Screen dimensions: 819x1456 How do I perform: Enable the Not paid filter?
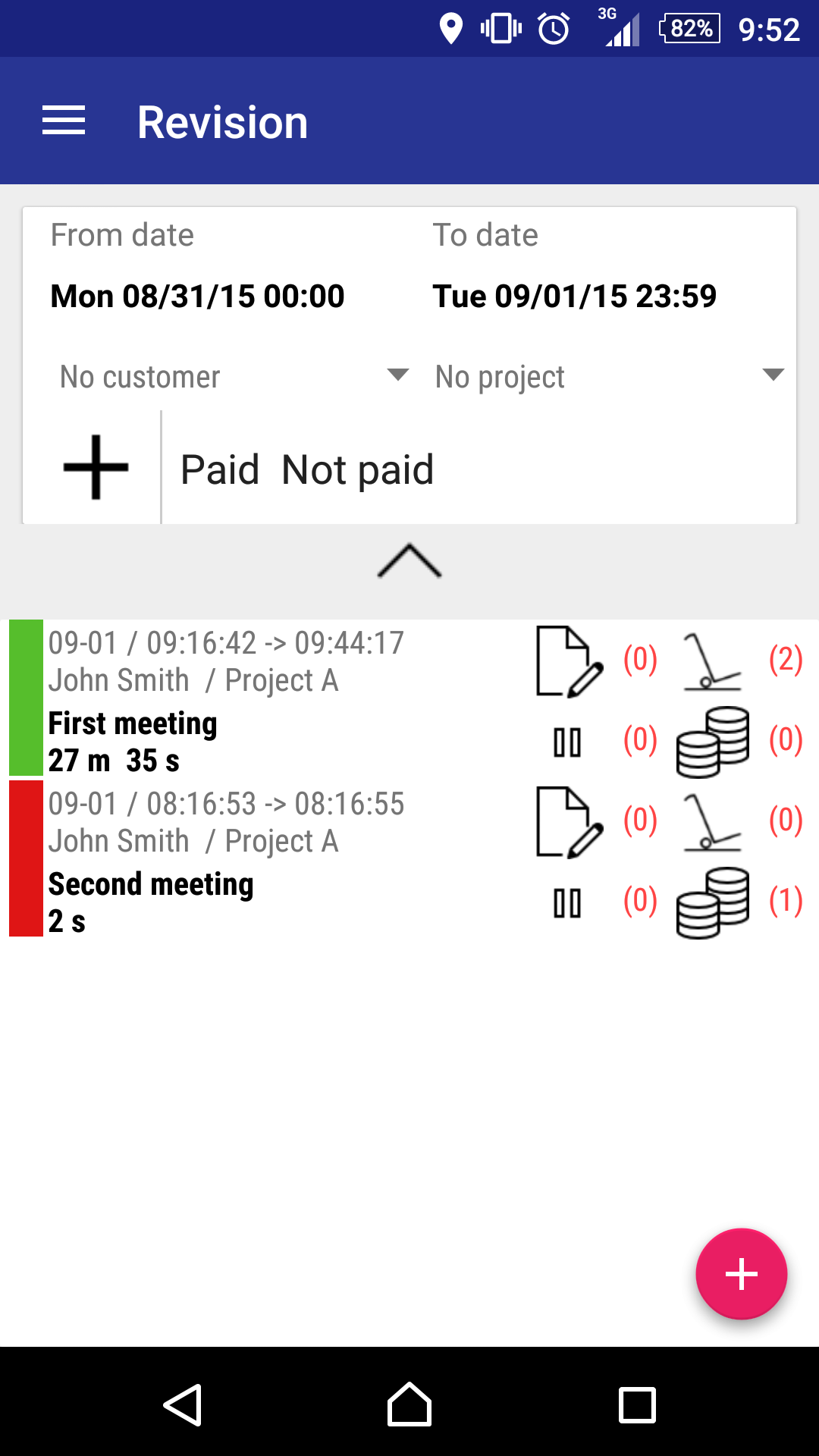pos(358,469)
